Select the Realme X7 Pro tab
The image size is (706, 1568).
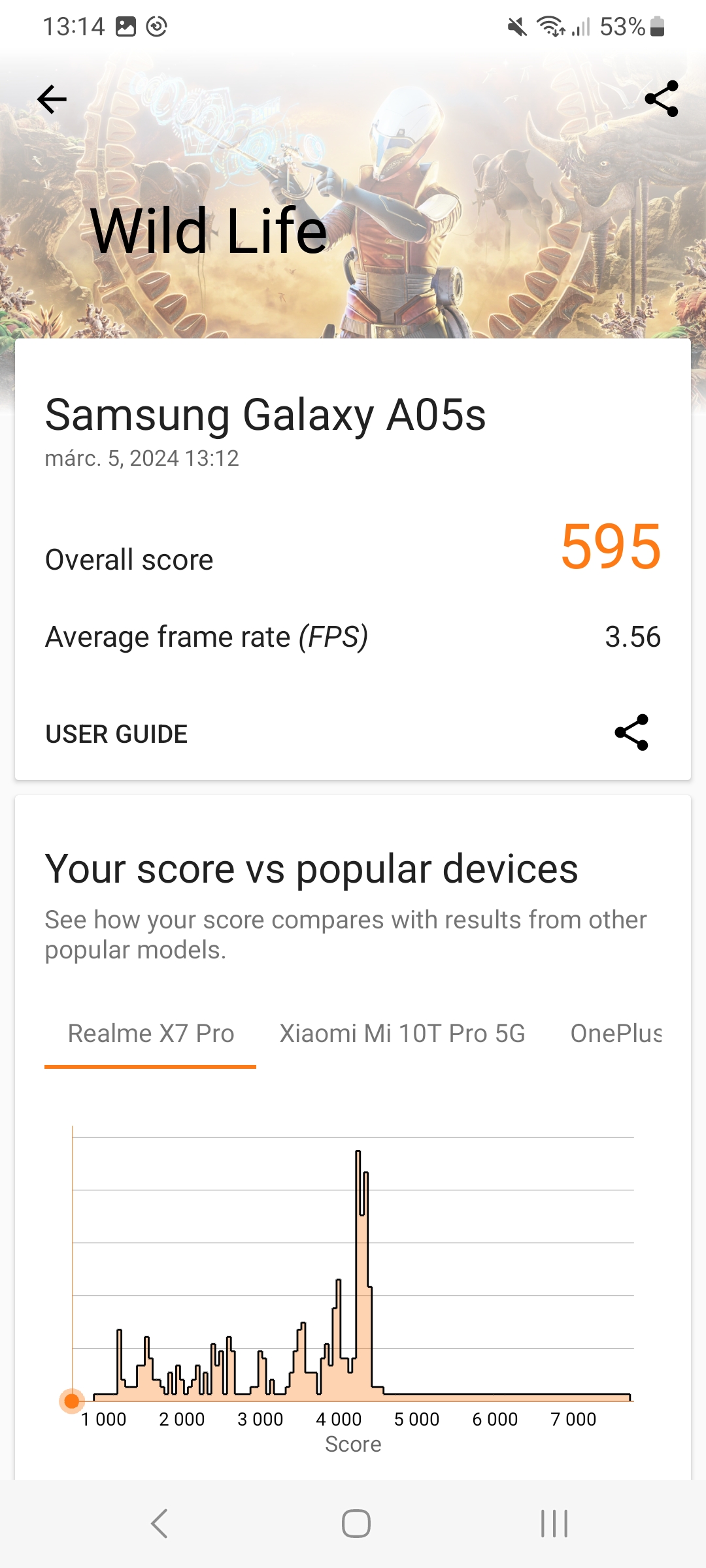pos(151,1034)
